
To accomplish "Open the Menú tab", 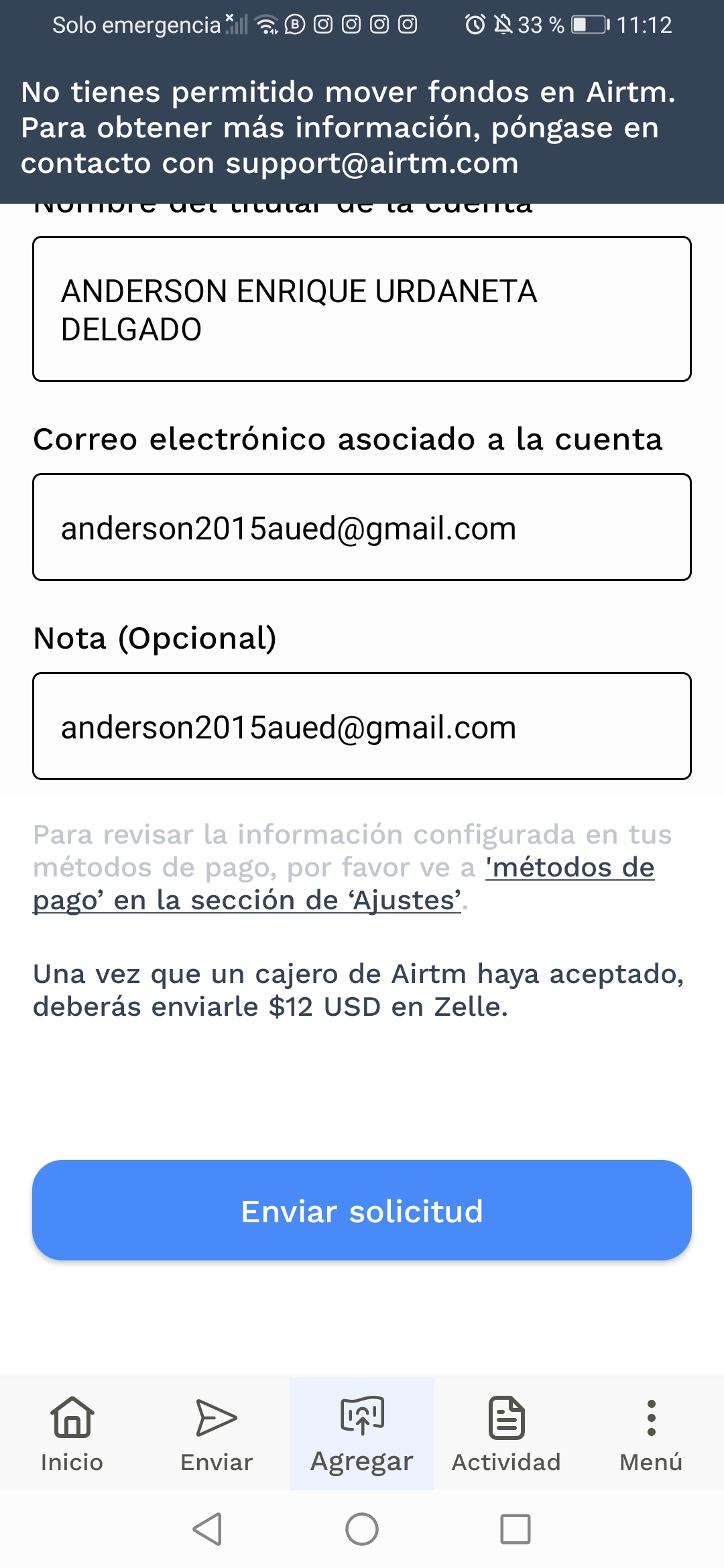I will pos(651,1434).
